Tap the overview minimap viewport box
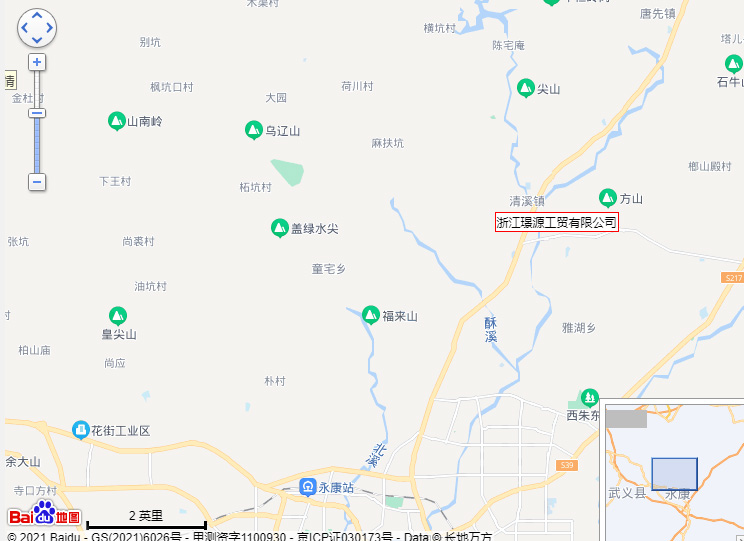The height and width of the screenshot is (541, 744). [674, 473]
